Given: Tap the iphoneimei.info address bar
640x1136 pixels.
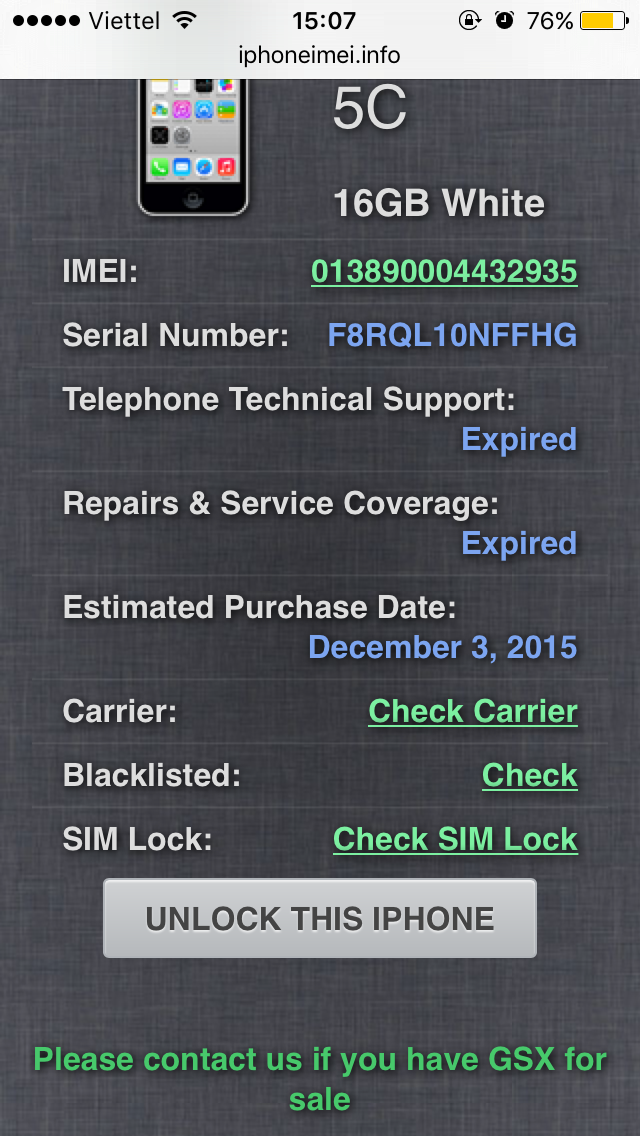Looking at the screenshot, I should [320, 55].
